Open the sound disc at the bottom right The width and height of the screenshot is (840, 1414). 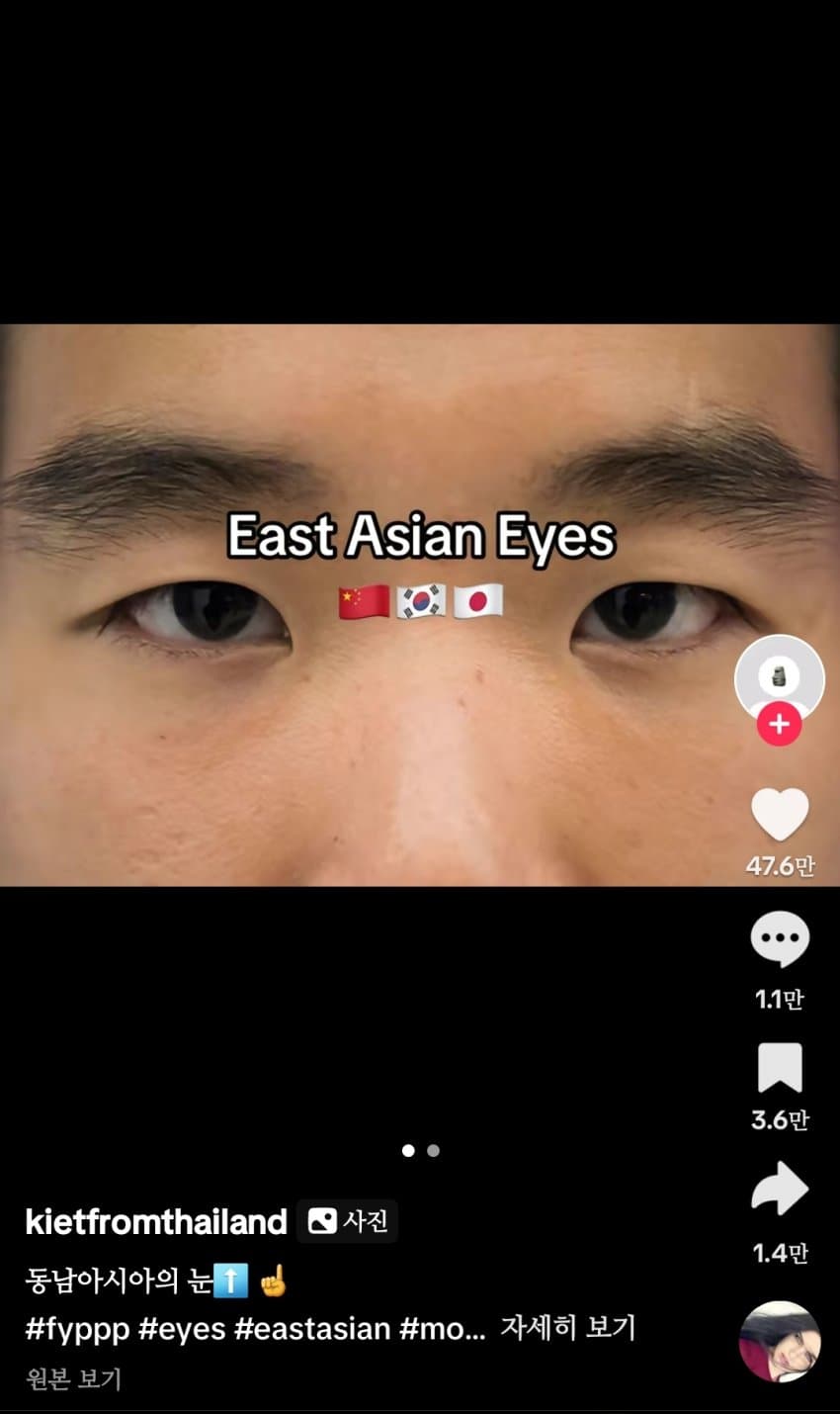780,1342
